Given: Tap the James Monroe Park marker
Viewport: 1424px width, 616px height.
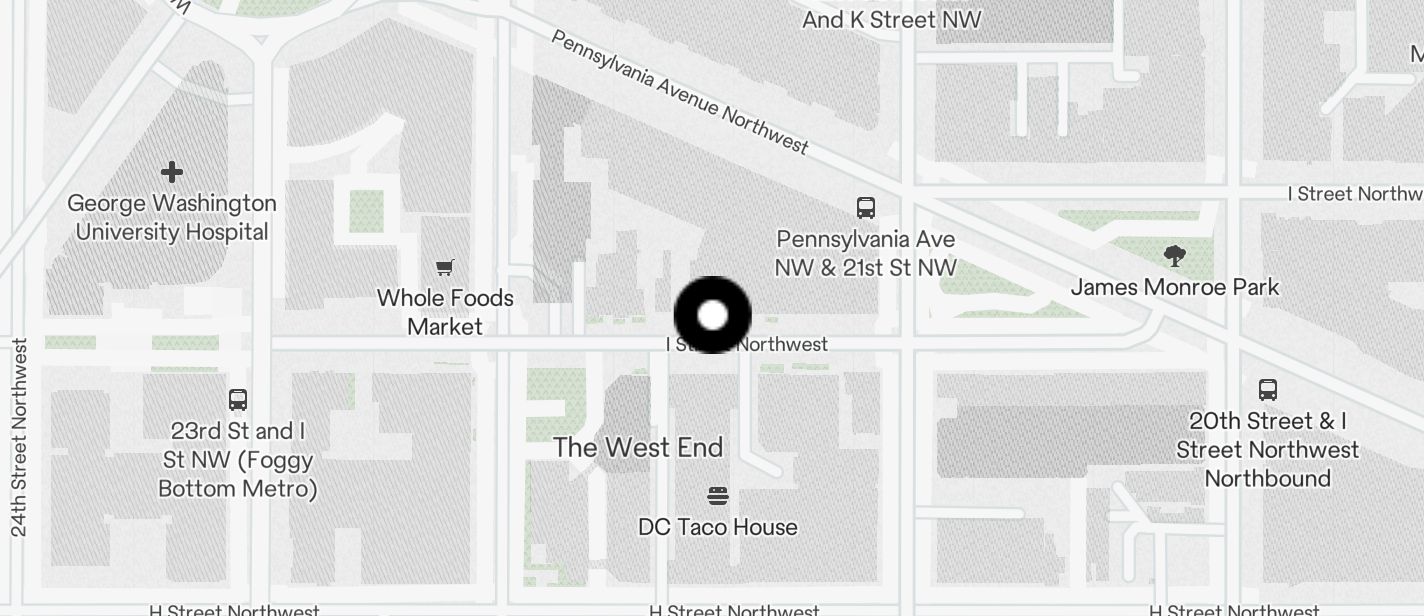Looking at the screenshot, I should [1175, 257].
